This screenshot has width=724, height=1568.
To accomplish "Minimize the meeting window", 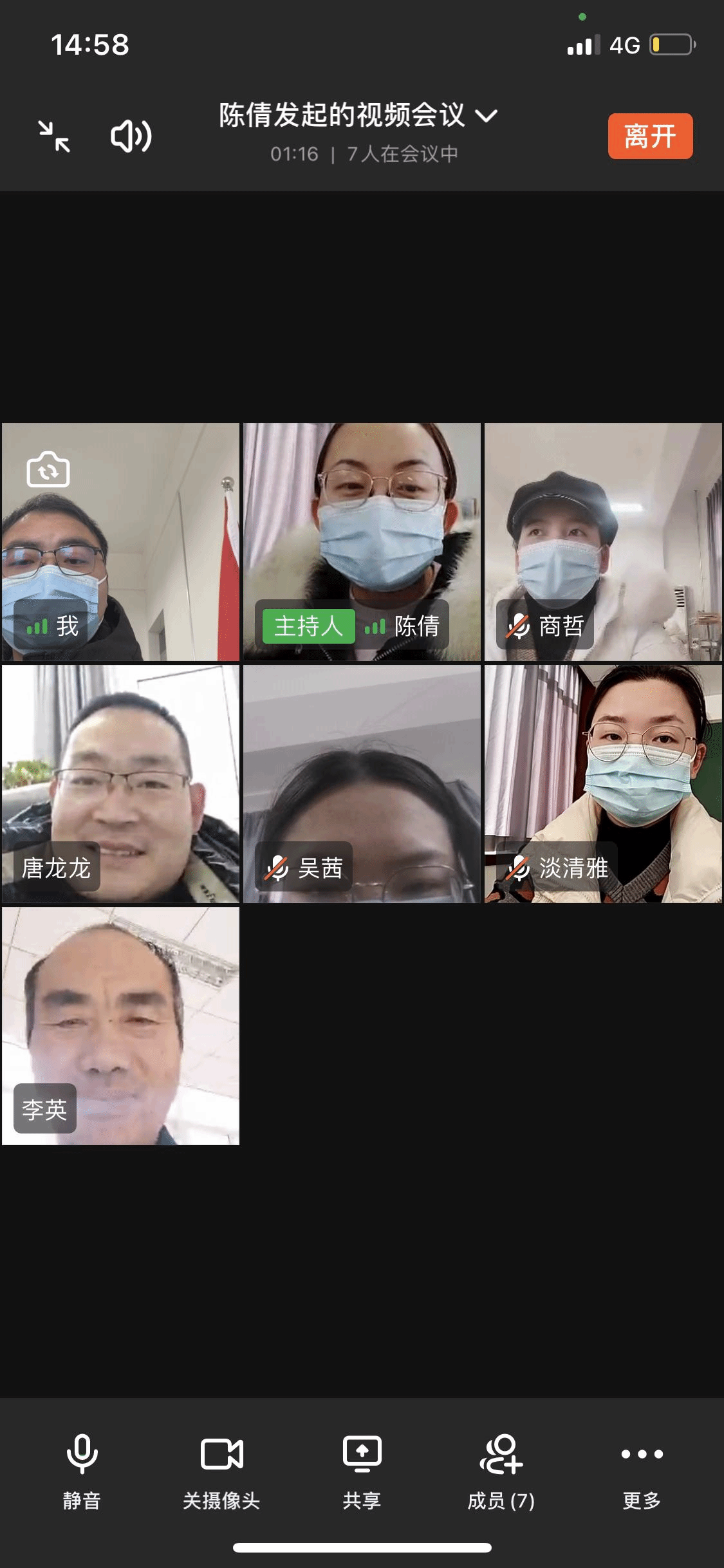I will tap(54, 136).
